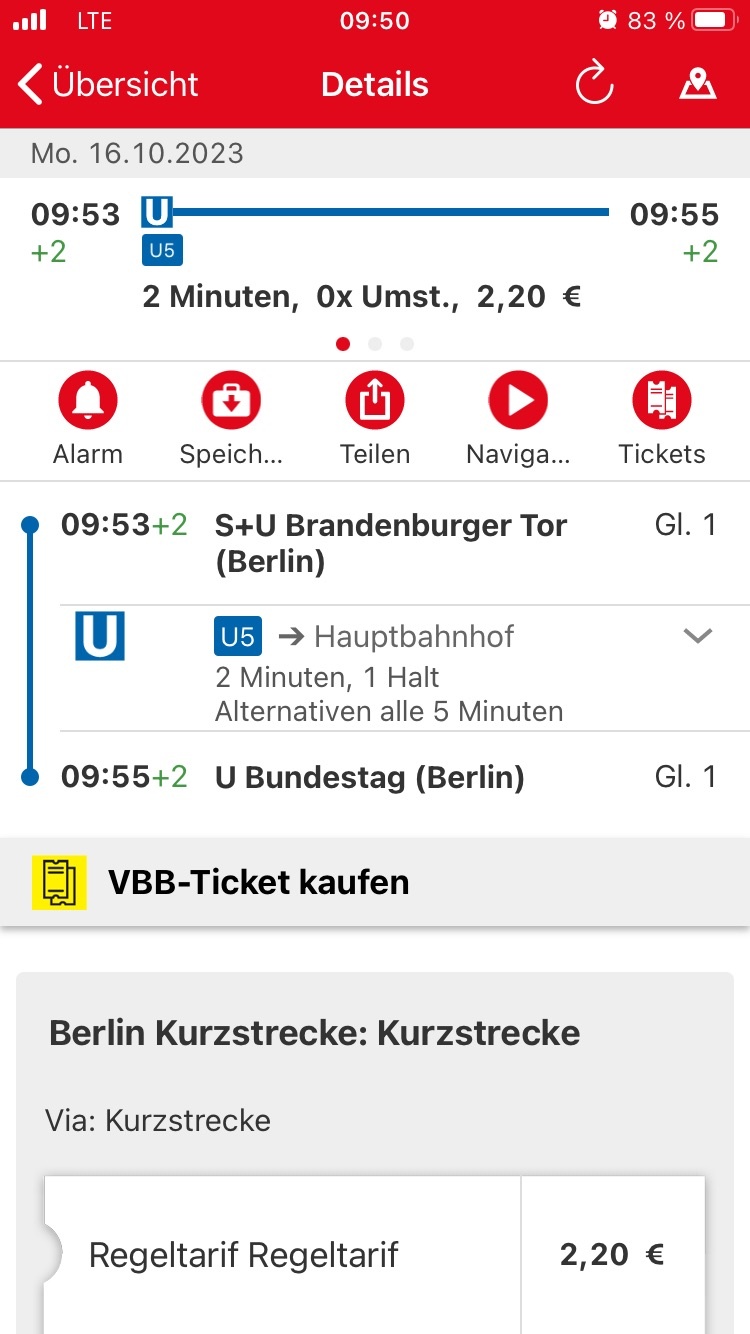Viewport: 750px width, 1334px height.
Task: Open U Bundestag station stop
Action: [x=369, y=777]
